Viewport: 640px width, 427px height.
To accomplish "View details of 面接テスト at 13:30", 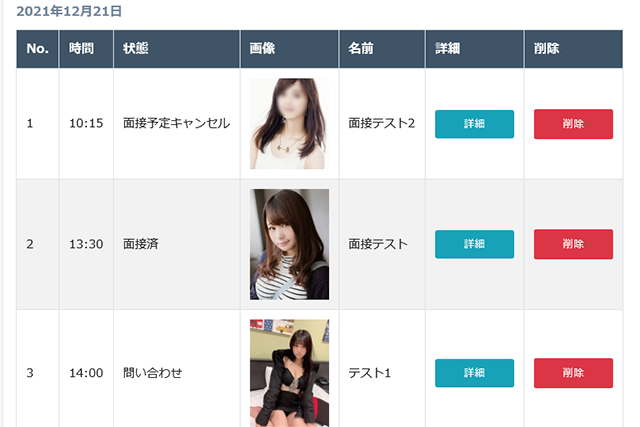I will click(x=474, y=244).
